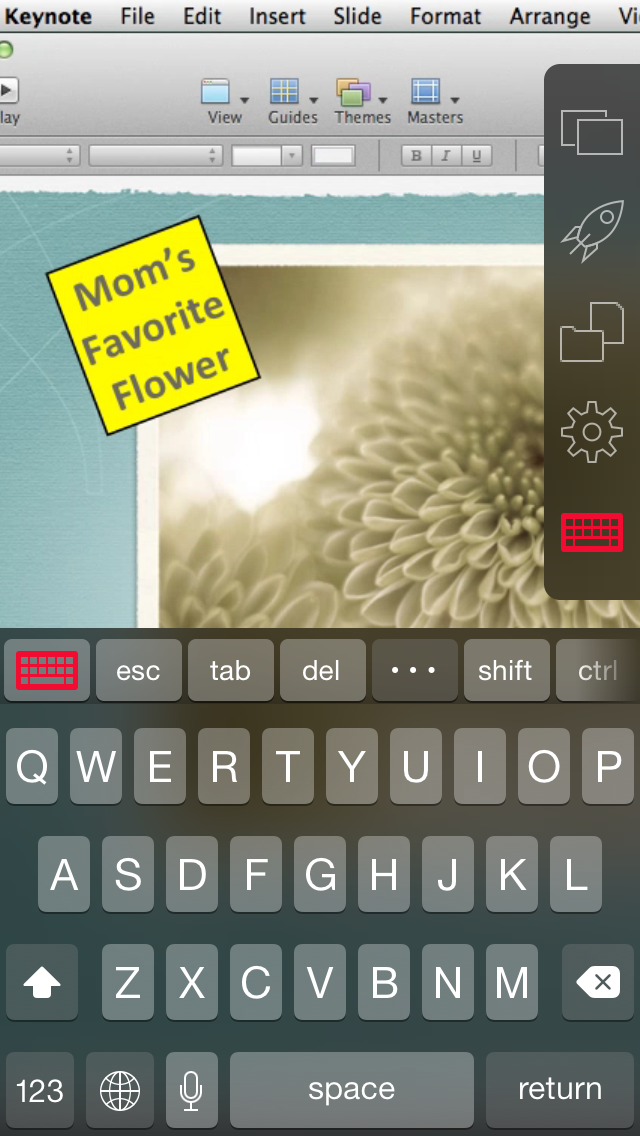Open the Guides toolbar menu
The width and height of the screenshot is (640, 1136).
coord(292,101)
